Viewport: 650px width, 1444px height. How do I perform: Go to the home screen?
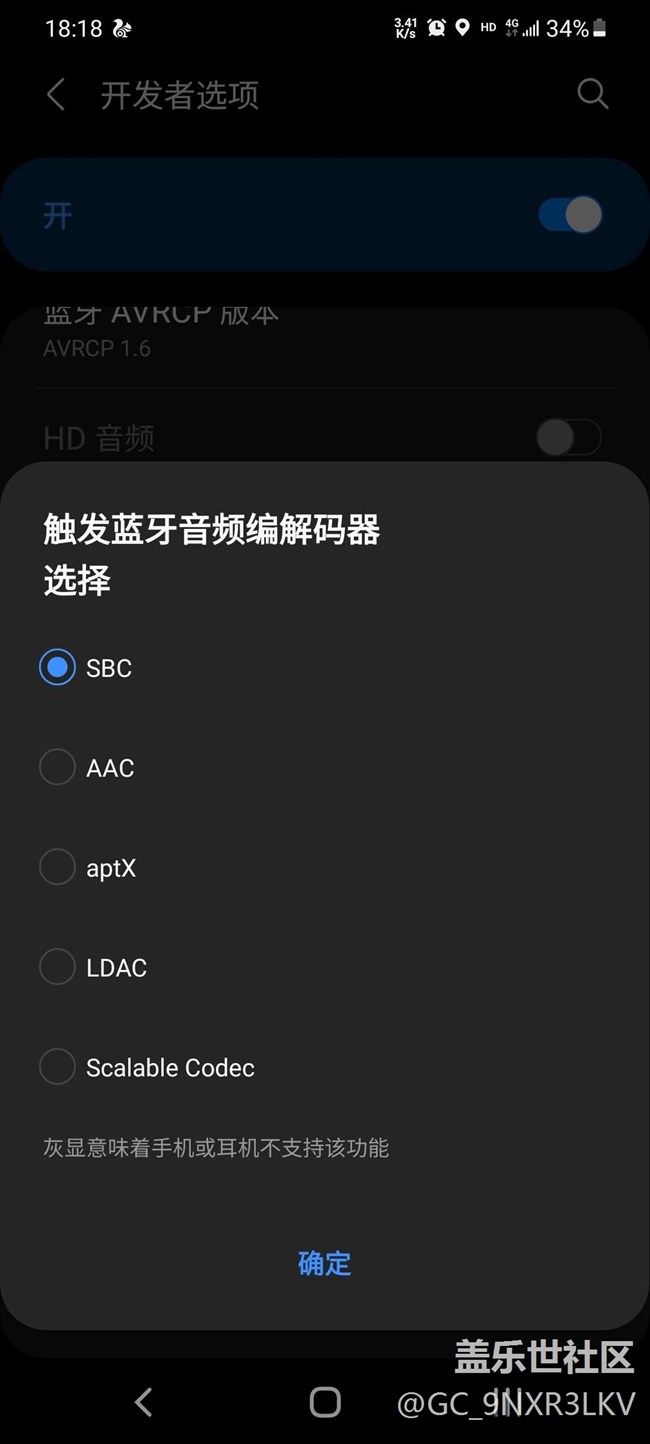pos(325,1402)
